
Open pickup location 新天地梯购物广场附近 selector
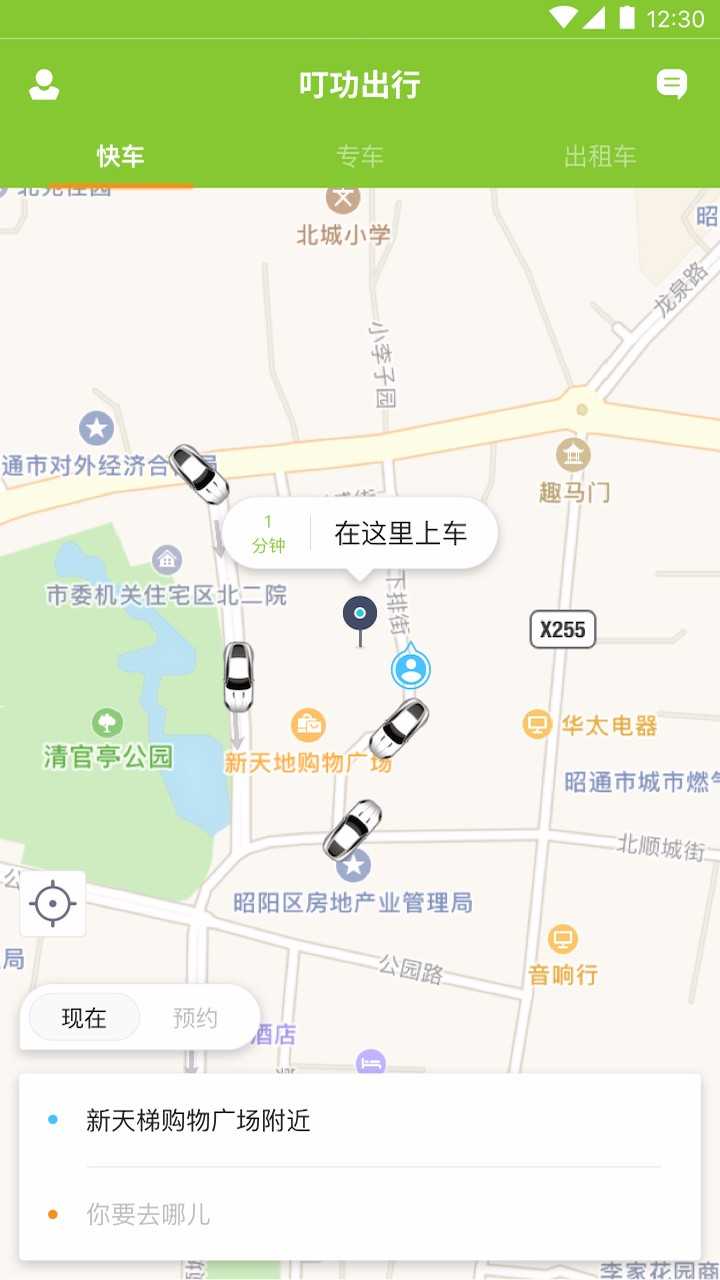(x=197, y=1122)
